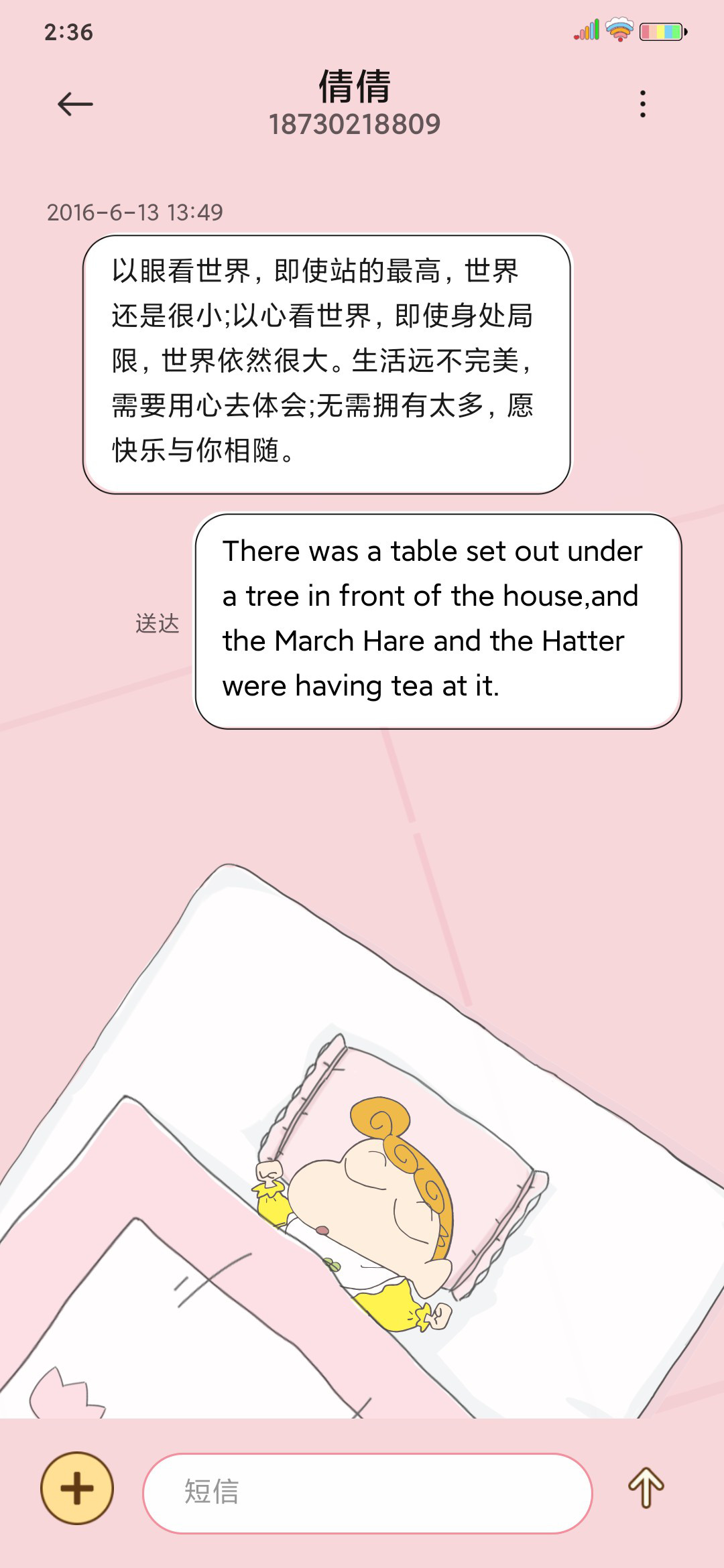
Task: Tap the plus attachment button
Action: point(77,1488)
